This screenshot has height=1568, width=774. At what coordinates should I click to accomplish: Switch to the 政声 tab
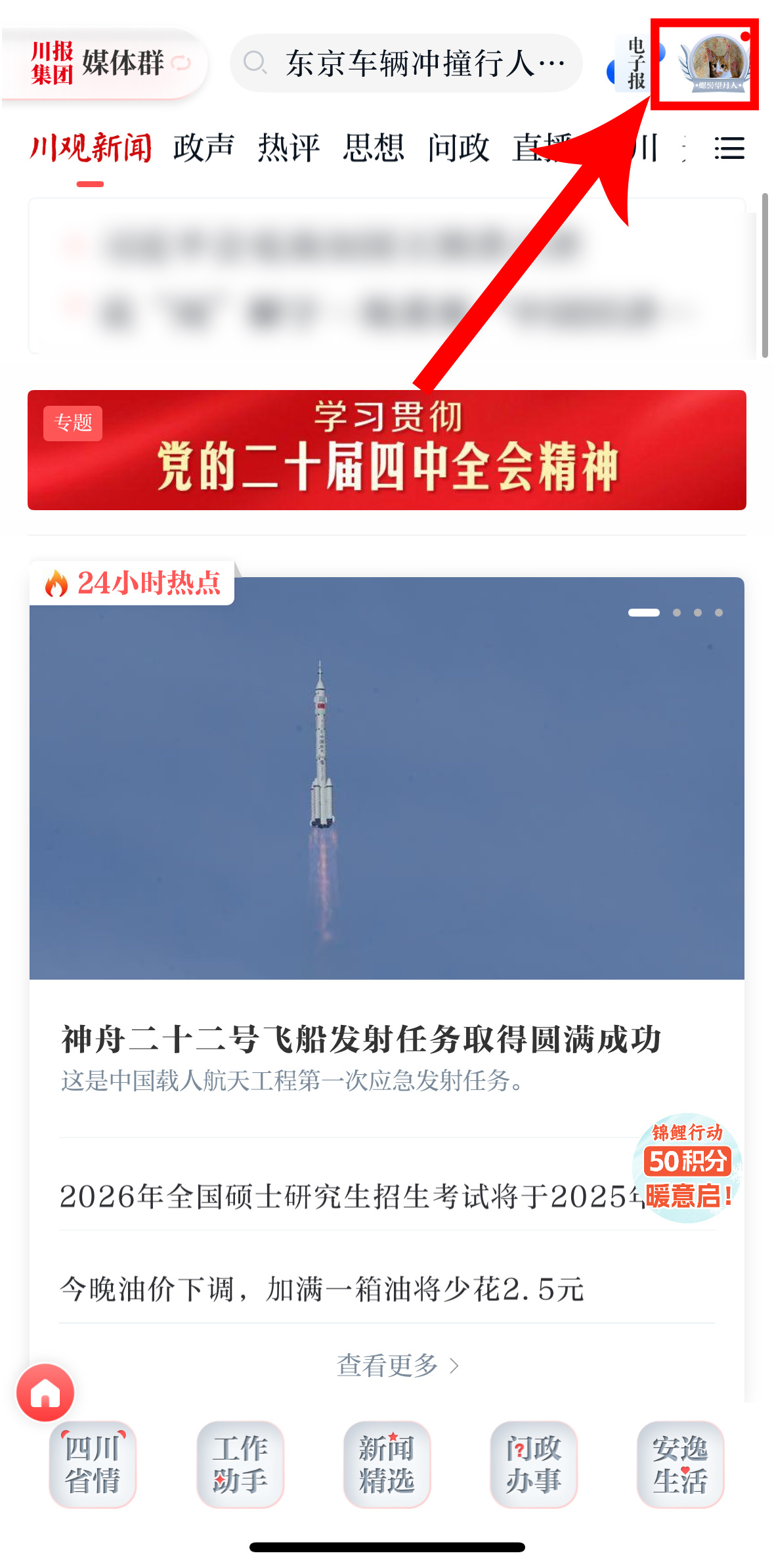pos(204,148)
